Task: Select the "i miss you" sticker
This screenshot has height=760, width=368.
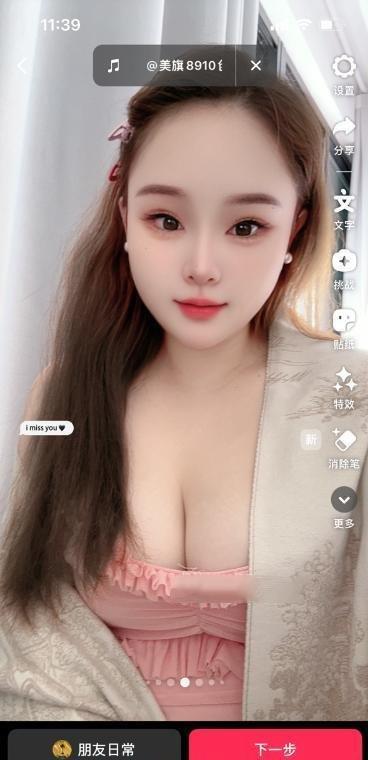Action: (47, 428)
